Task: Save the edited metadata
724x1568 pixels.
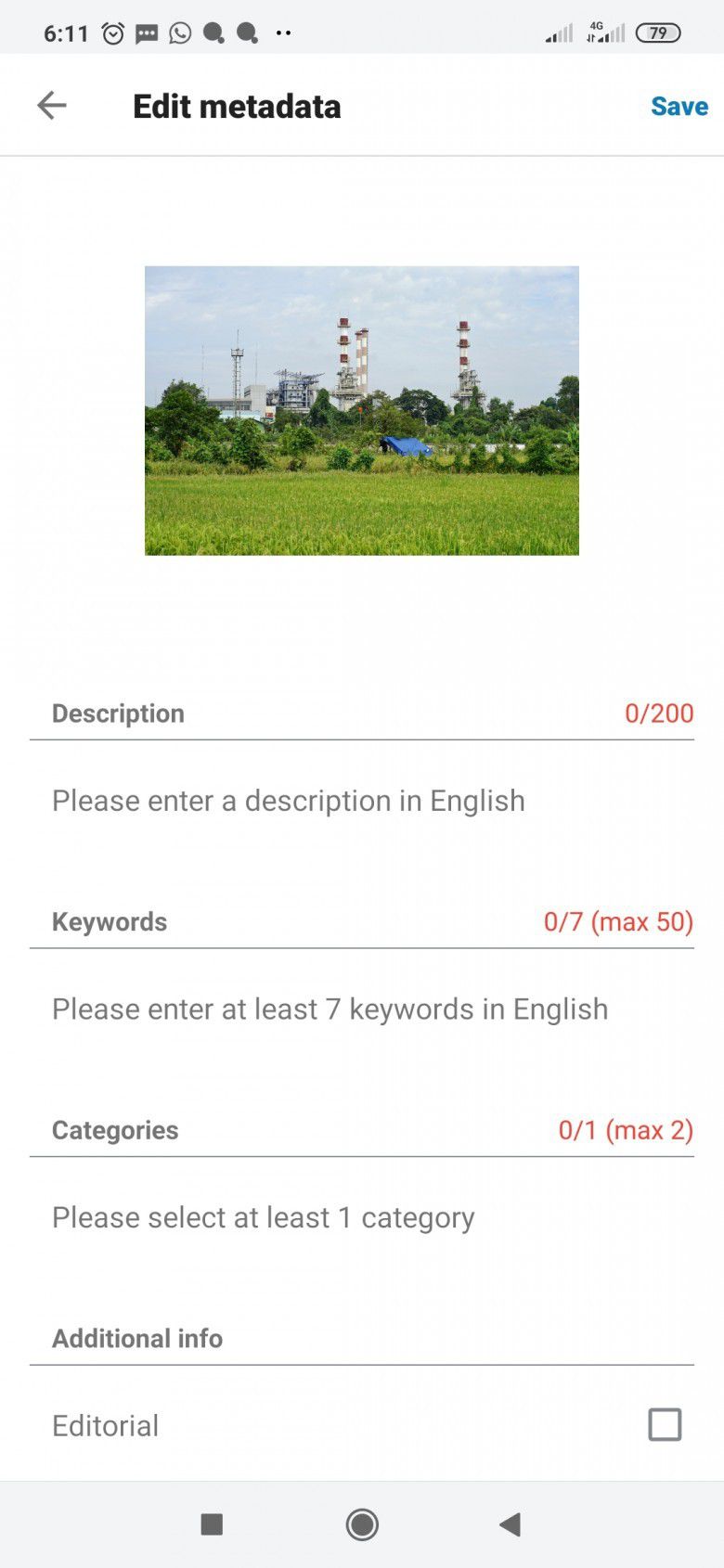Action: pyautogui.click(x=679, y=107)
